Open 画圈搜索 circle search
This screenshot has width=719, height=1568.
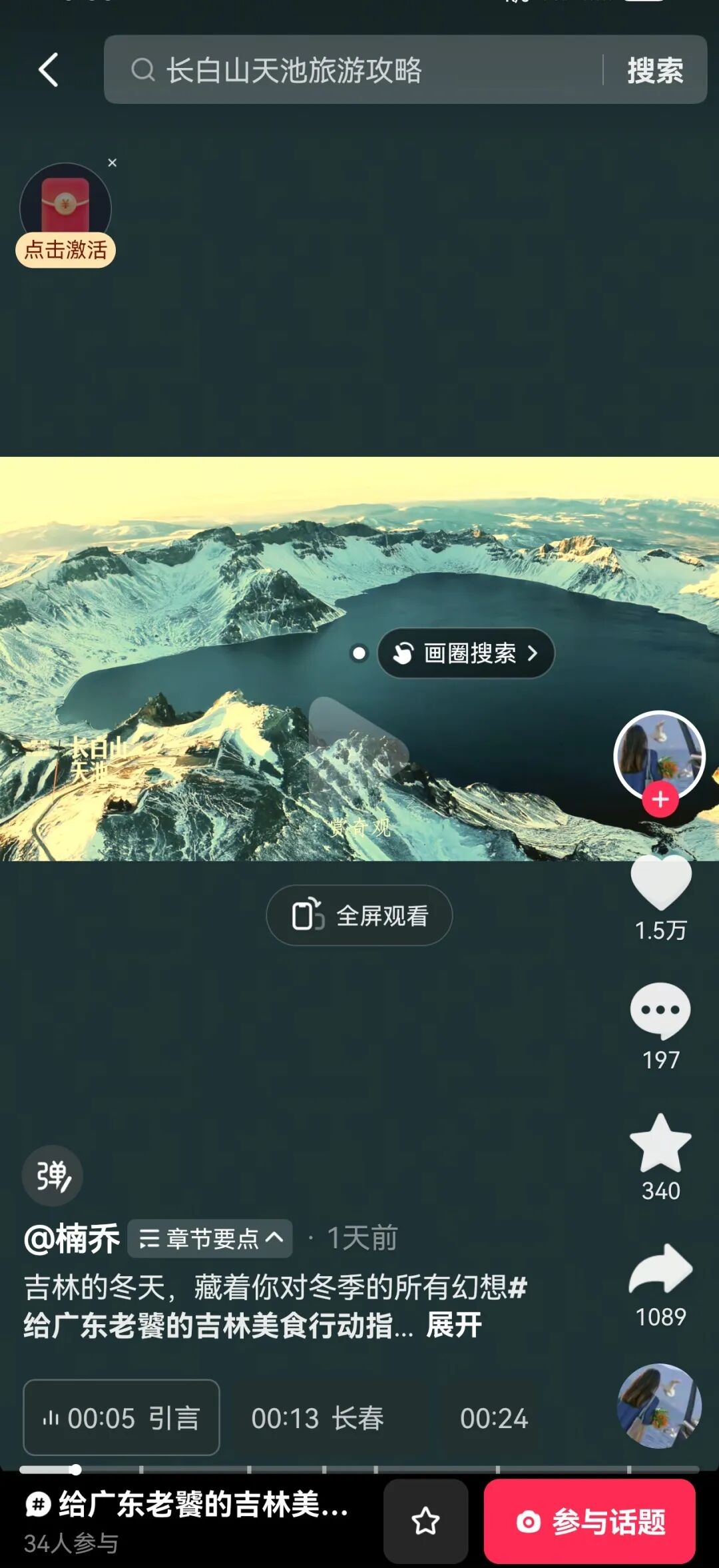click(466, 653)
